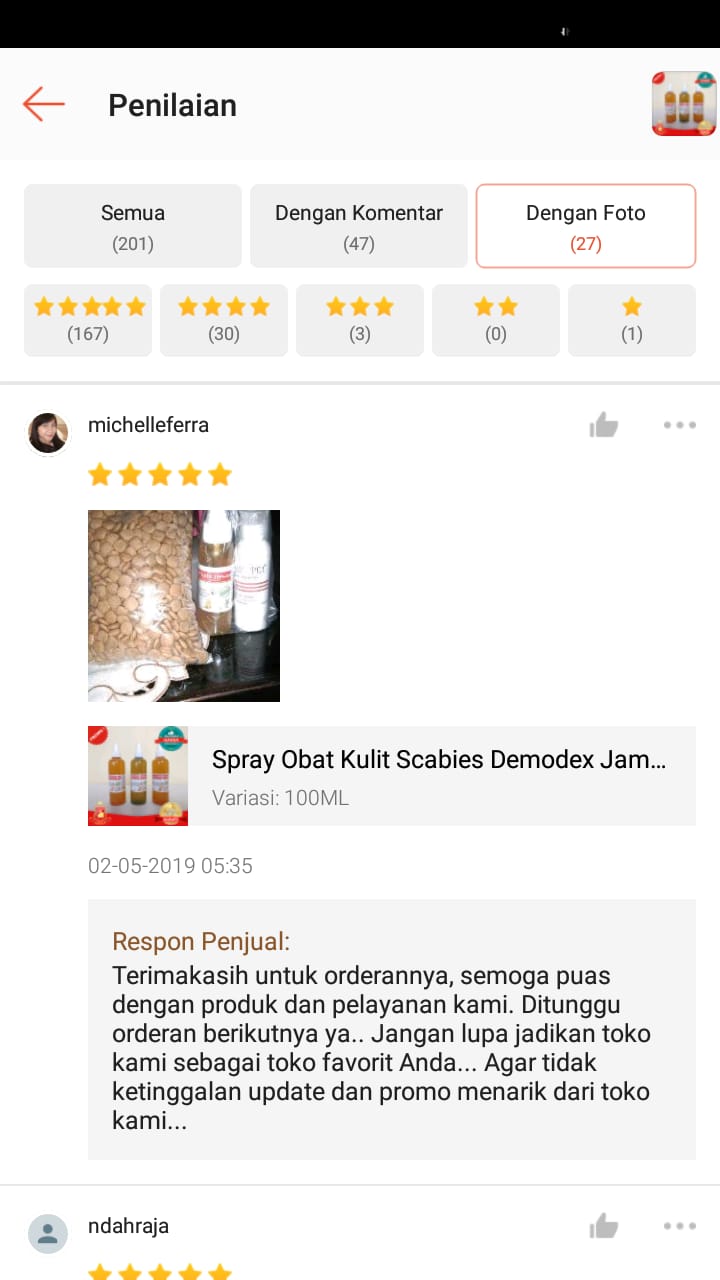Open more options on michelleferra's review
Screen dimensions: 720x1280
pyautogui.click(x=680, y=425)
